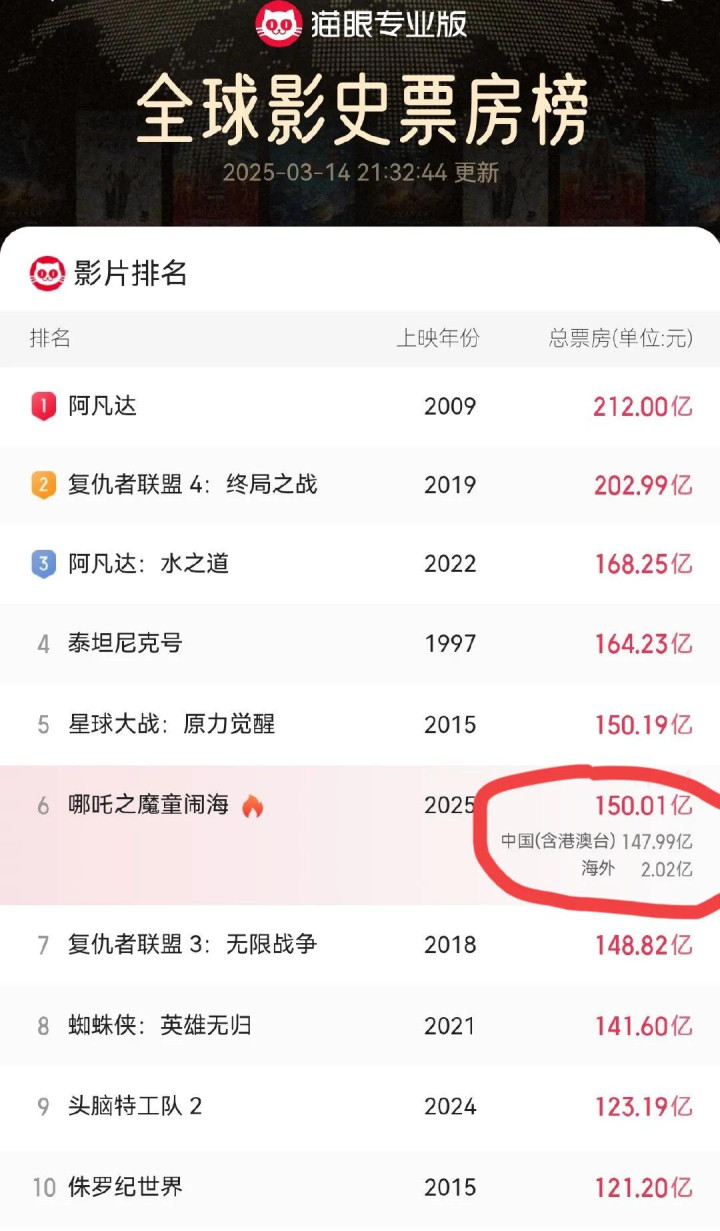The width and height of the screenshot is (720, 1231).
Task: Select 蜘蛛侠:英雄无归 row
Action: tap(360, 1026)
